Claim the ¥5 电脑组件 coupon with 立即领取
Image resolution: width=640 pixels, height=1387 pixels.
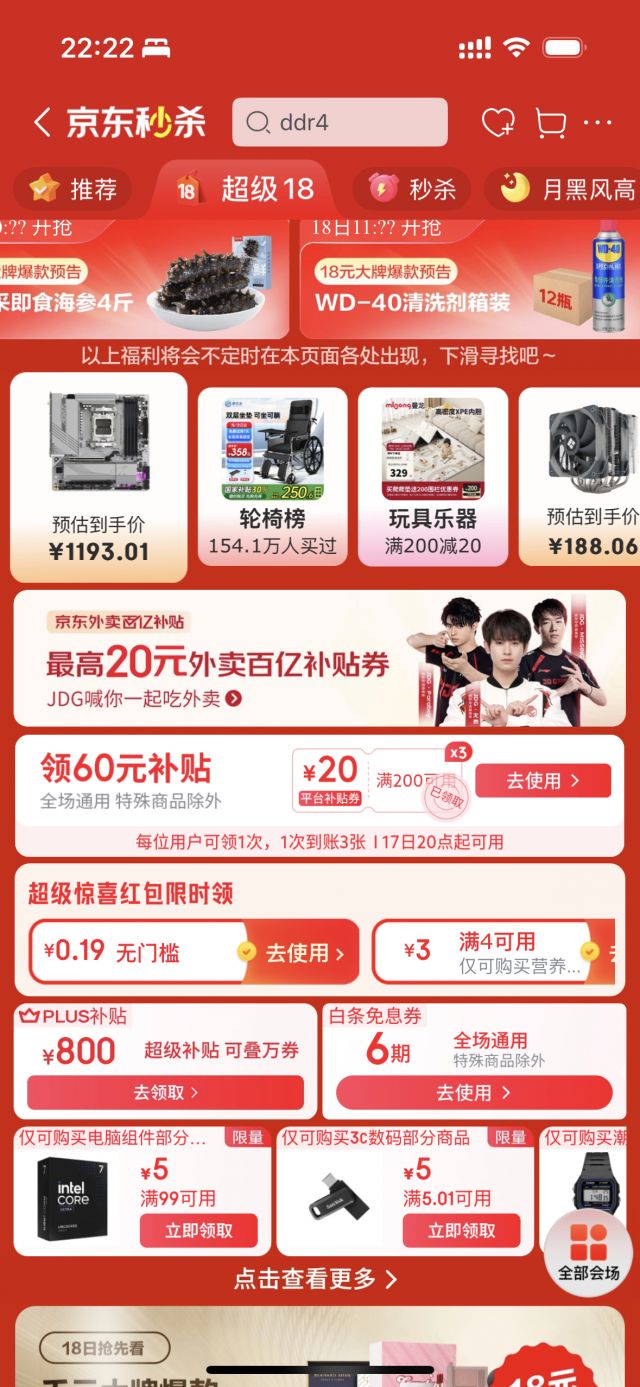tap(198, 1231)
